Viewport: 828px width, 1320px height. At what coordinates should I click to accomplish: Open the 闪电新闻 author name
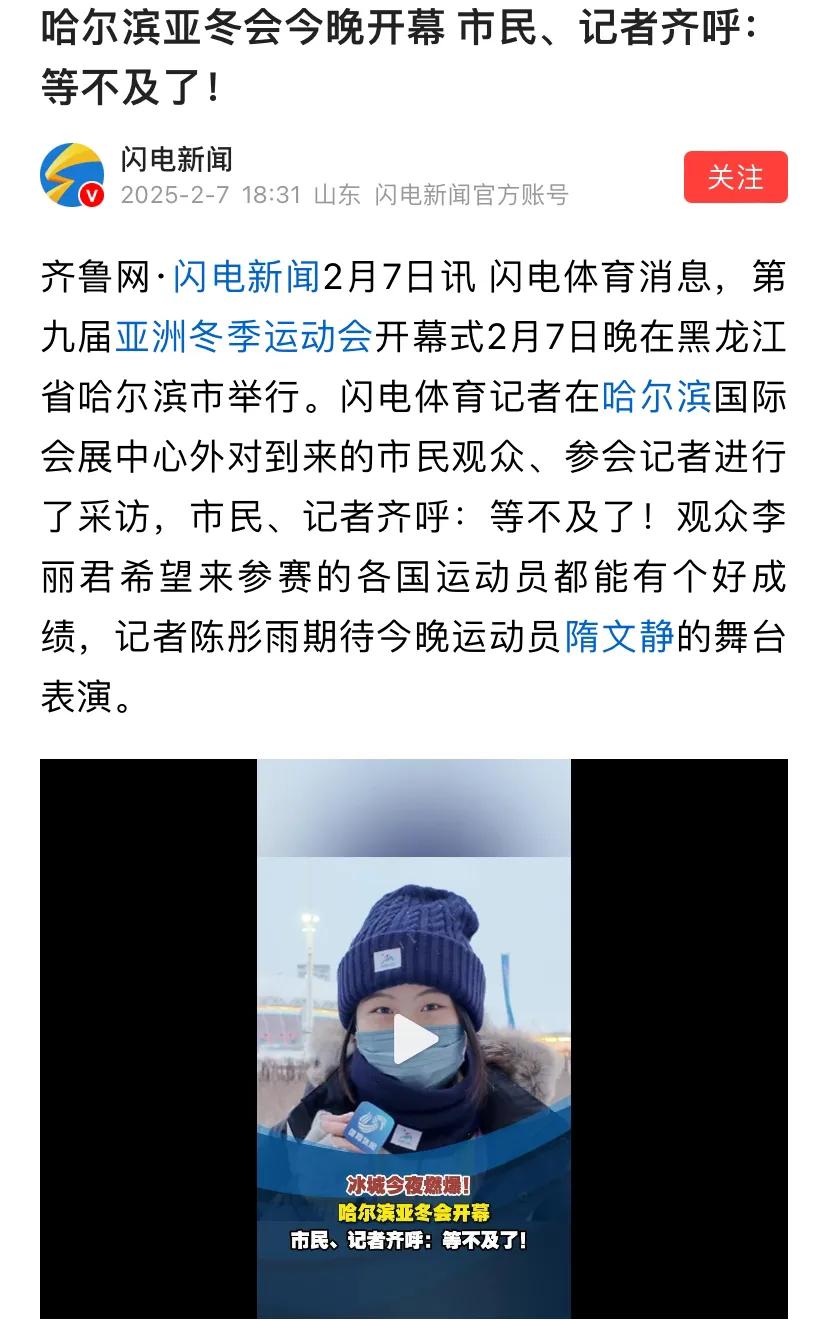click(x=176, y=159)
